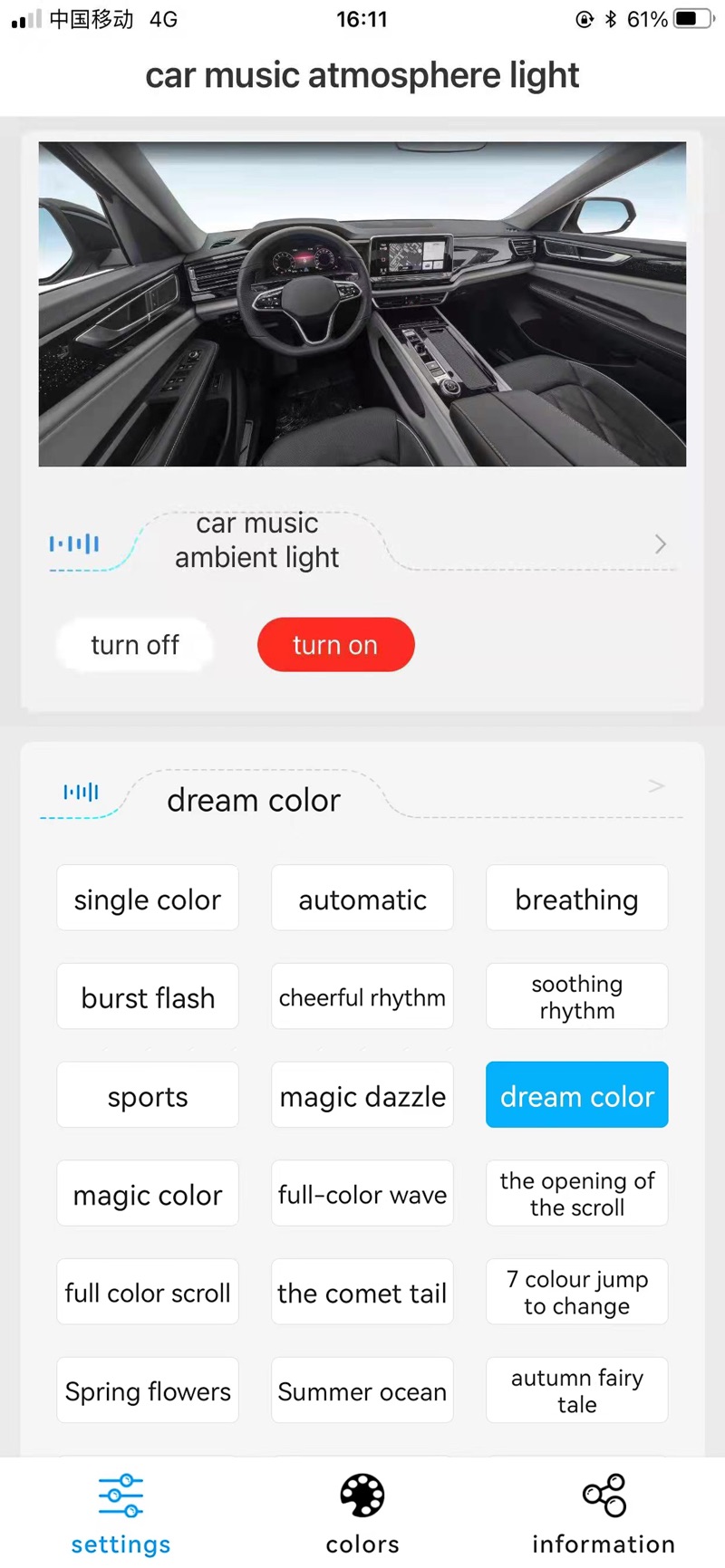Enable full-color wave mode
Screen dimensions: 725x1568
(x=362, y=1194)
